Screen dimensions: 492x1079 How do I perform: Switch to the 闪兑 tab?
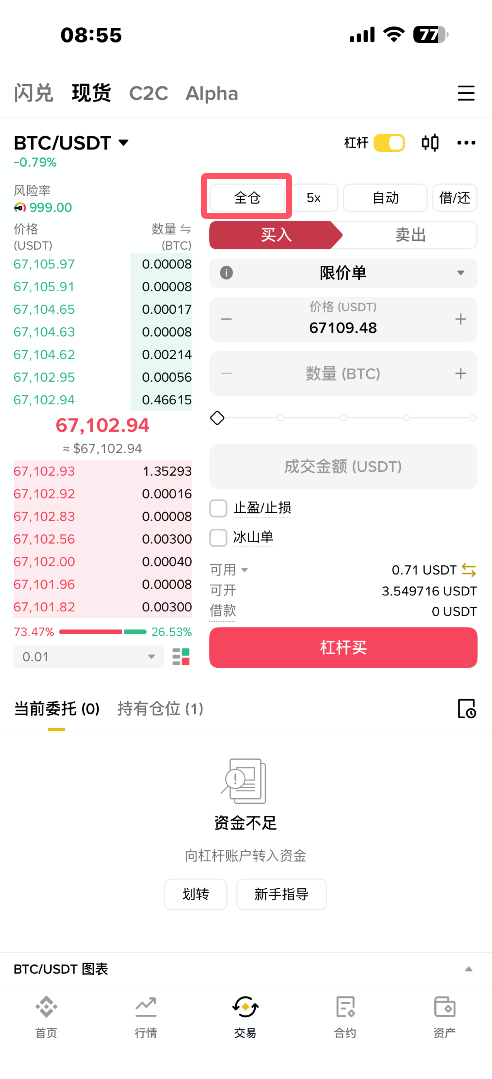[33, 94]
